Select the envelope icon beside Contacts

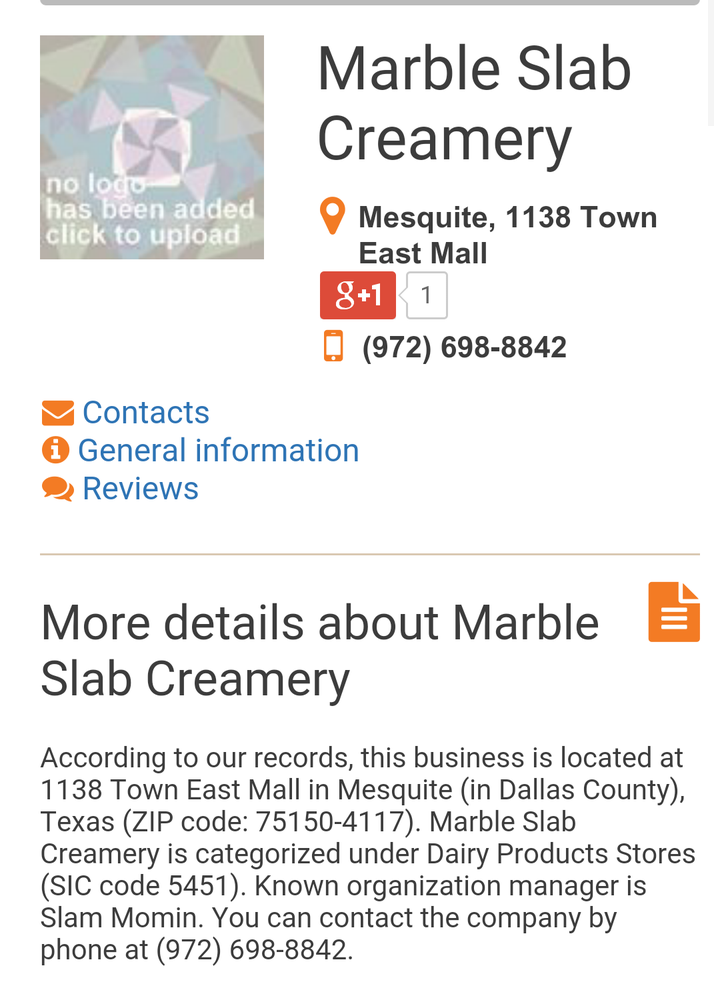(x=57, y=411)
